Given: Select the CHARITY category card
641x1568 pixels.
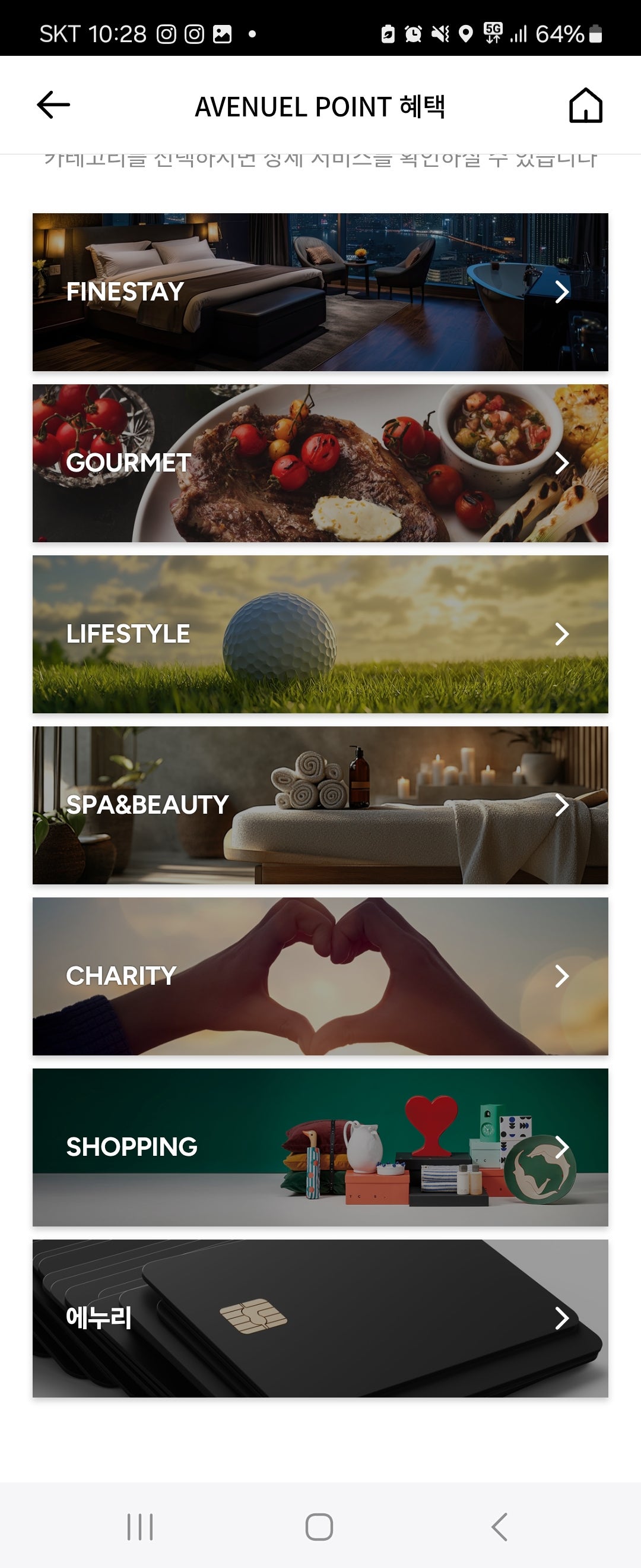Looking at the screenshot, I should coord(320,976).
